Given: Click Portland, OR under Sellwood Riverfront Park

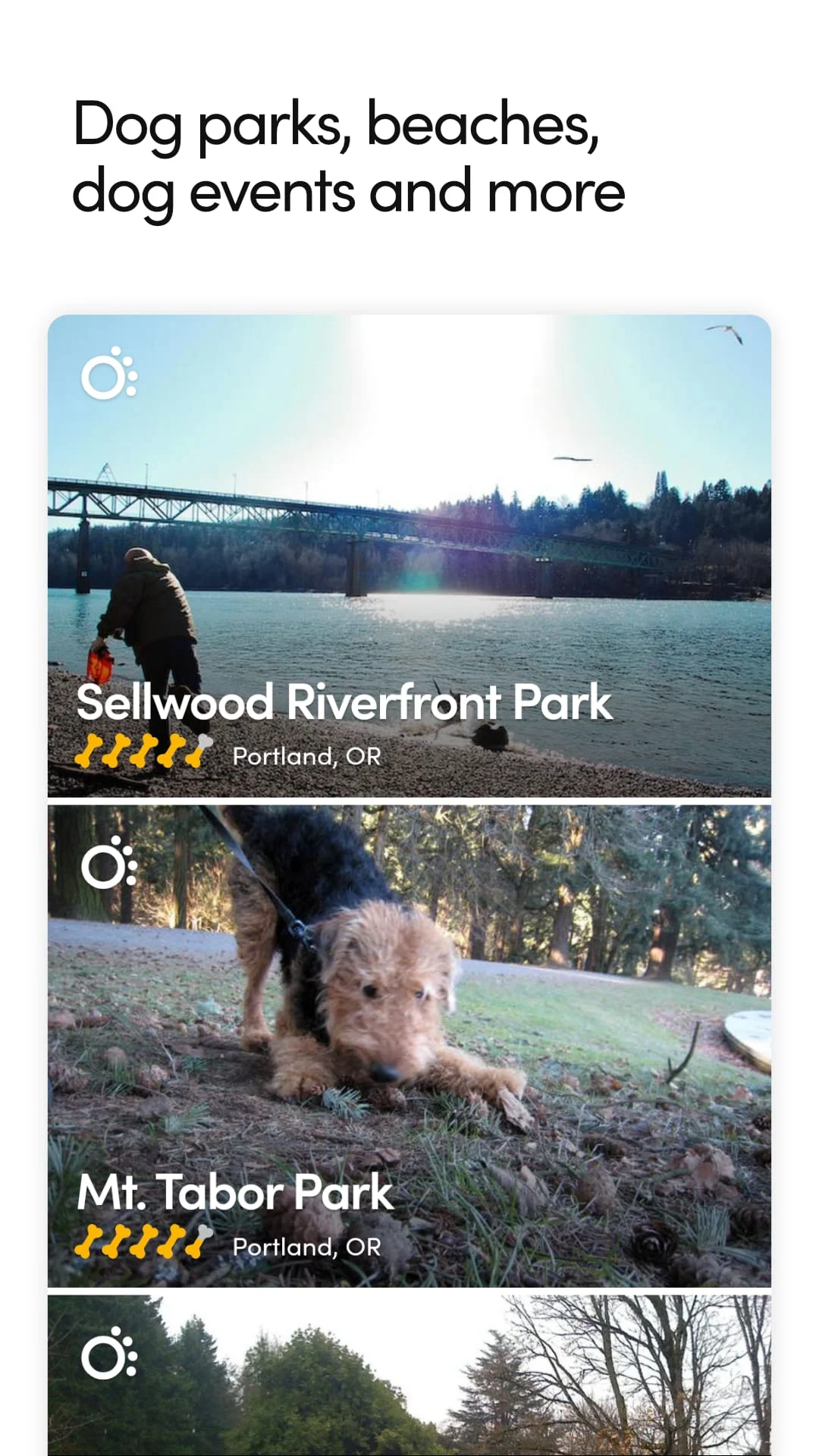Looking at the screenshot, I should (306, 755).
